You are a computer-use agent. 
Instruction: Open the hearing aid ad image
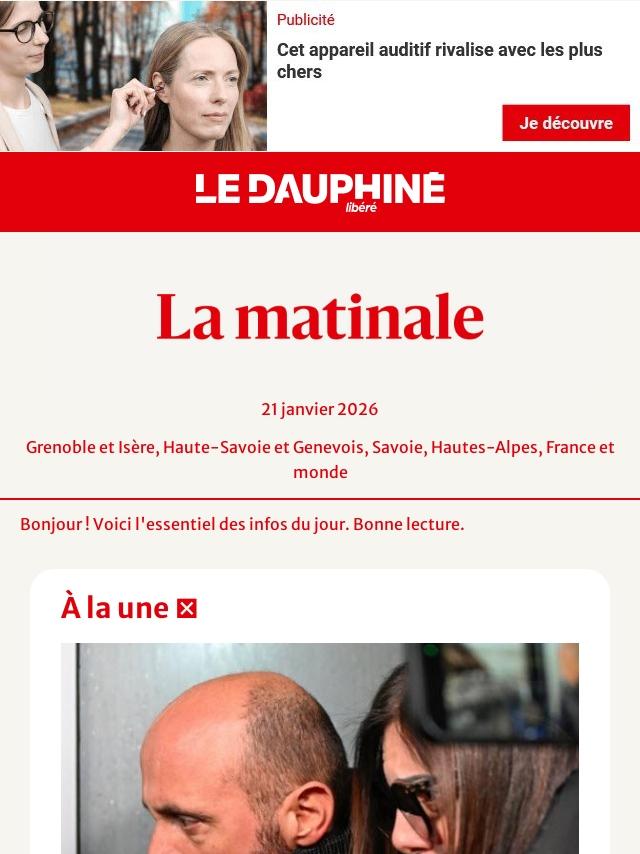pyautogui.click(x=133, y=76)
